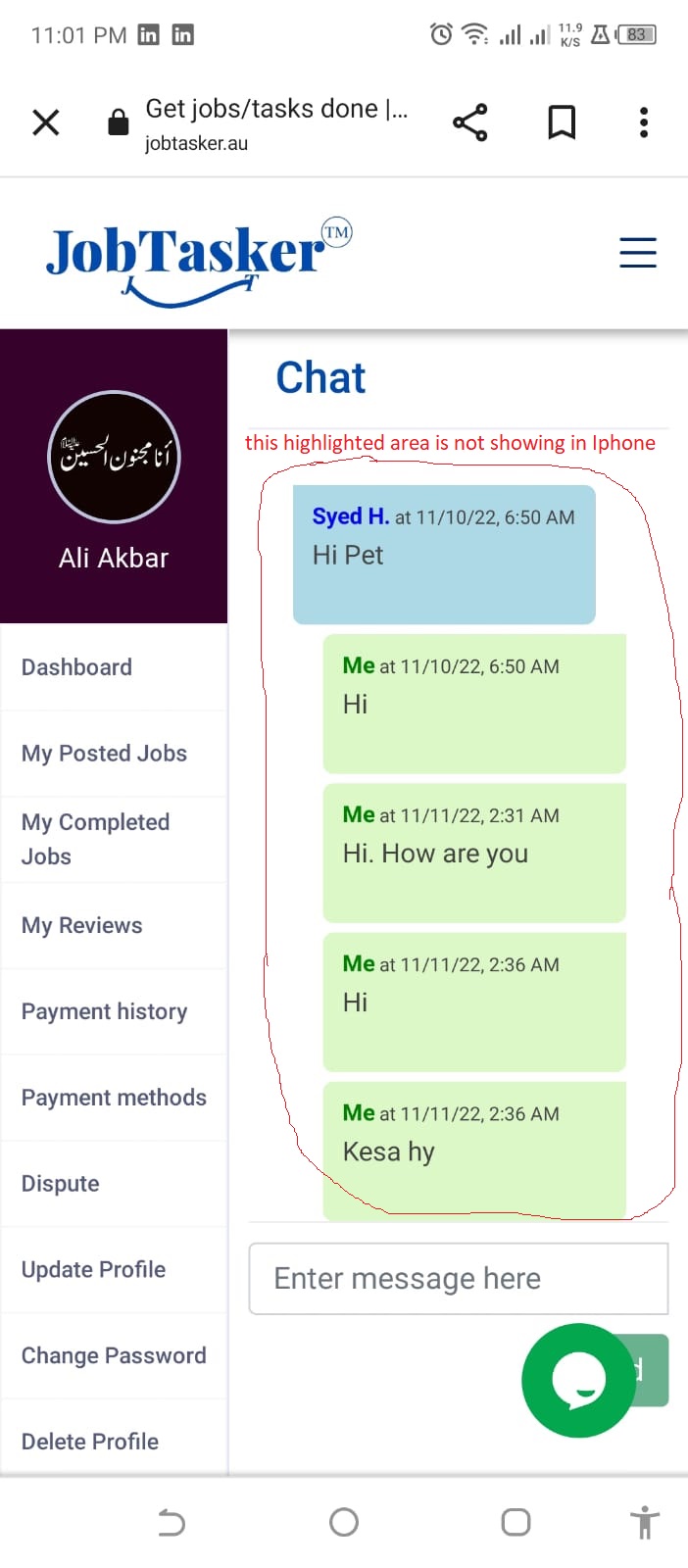Select Update Profile
Viewport: 688px width, 1568px height.
114,1270
